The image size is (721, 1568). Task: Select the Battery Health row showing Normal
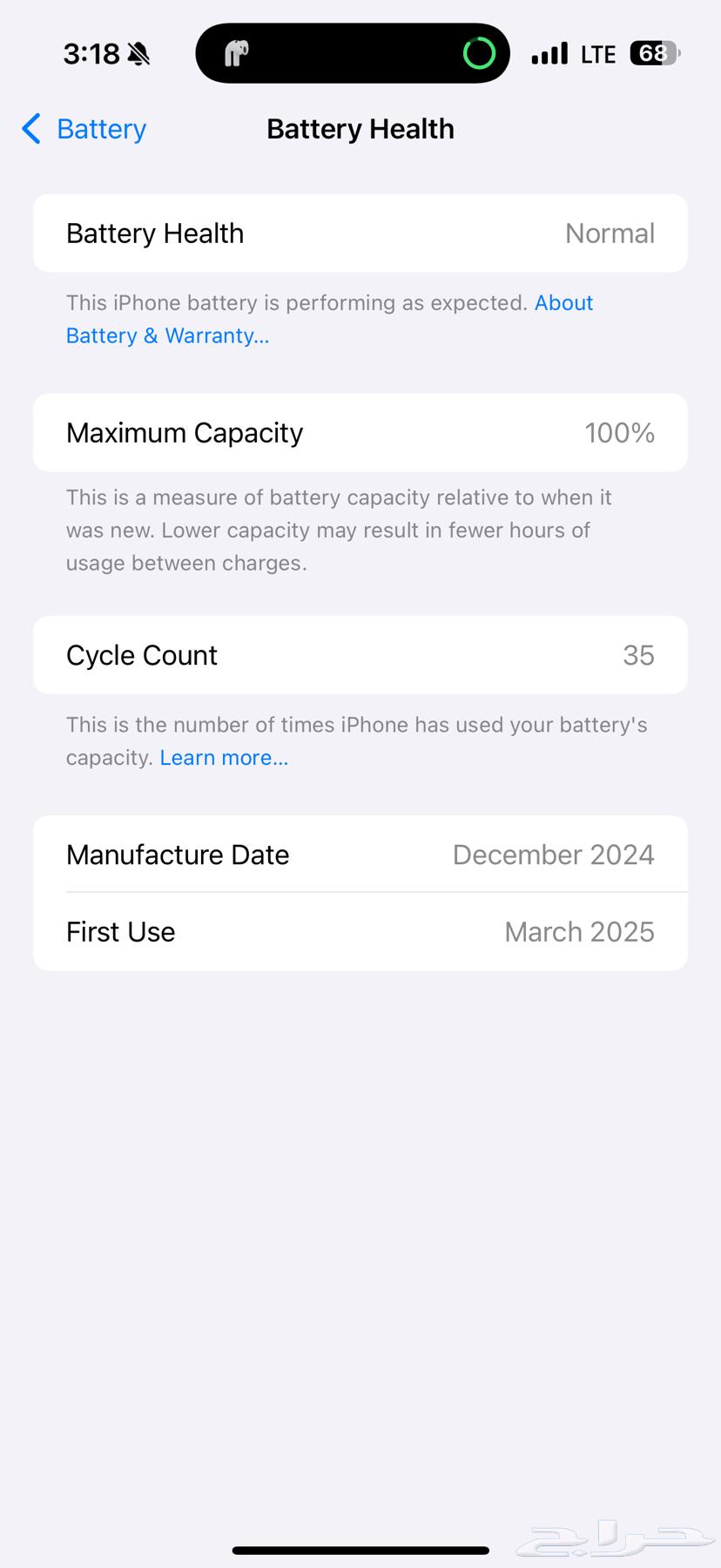(360, 233)
